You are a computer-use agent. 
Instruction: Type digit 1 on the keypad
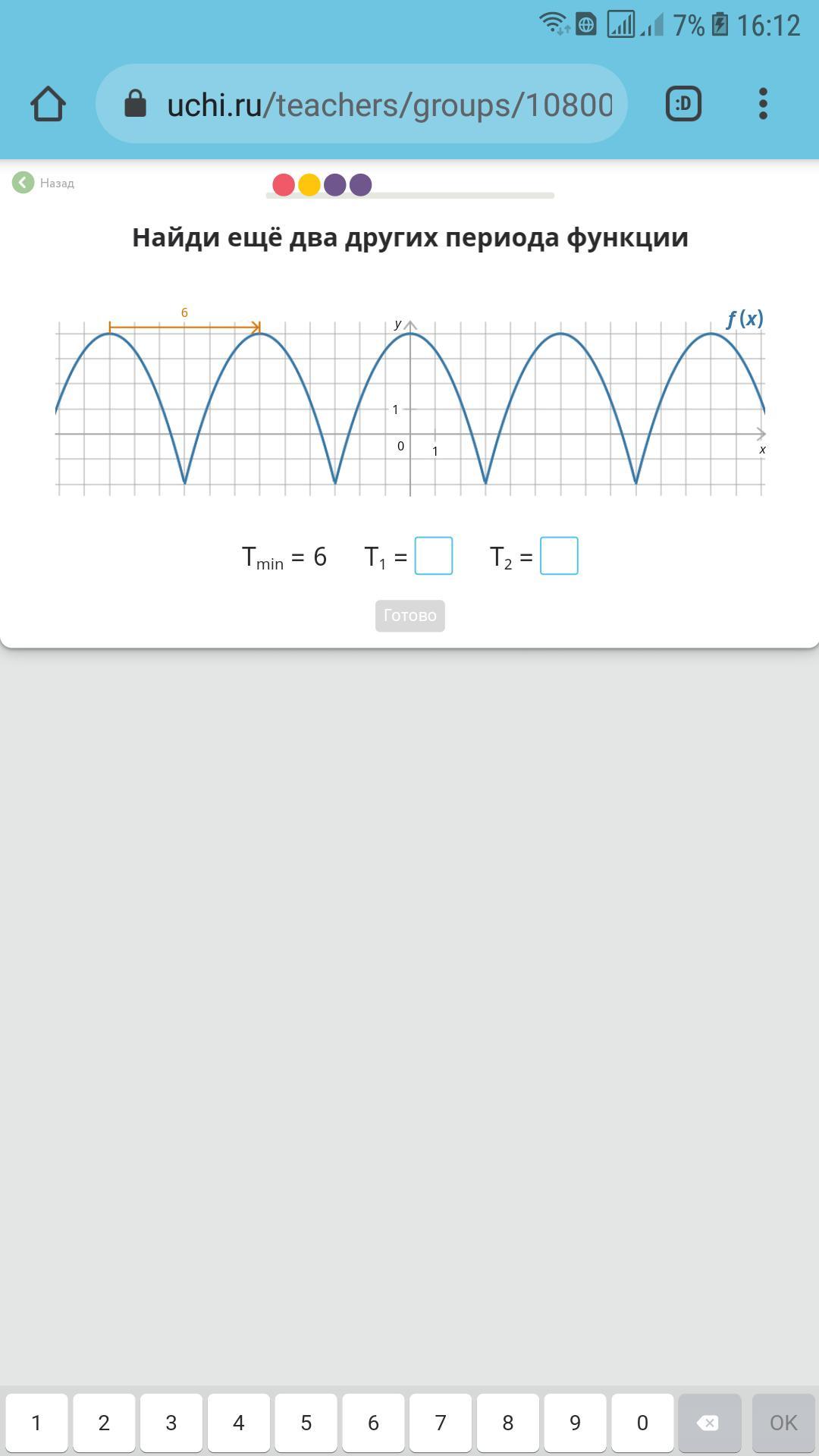[x=36, y=1423]
